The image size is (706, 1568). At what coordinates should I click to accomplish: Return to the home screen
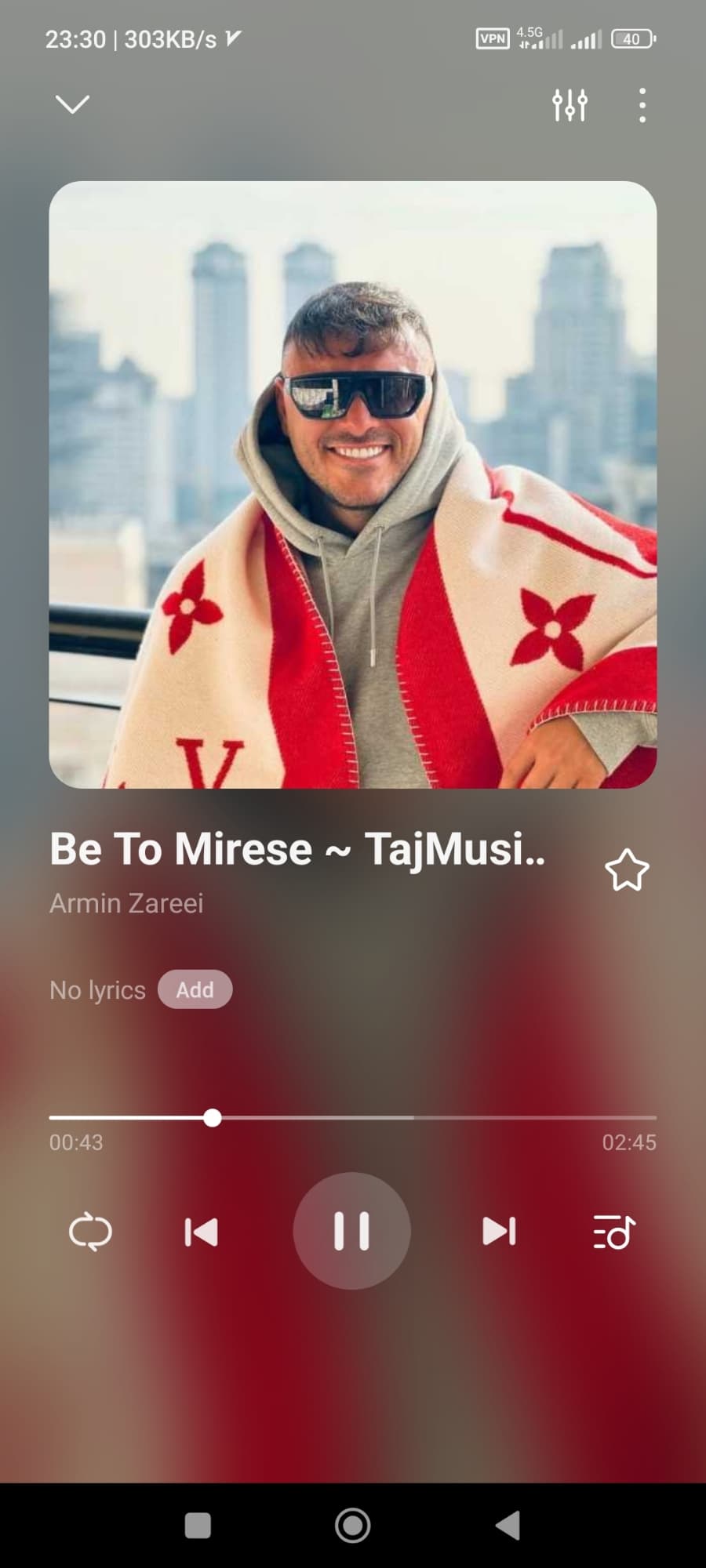click(x=353, y=1526)
